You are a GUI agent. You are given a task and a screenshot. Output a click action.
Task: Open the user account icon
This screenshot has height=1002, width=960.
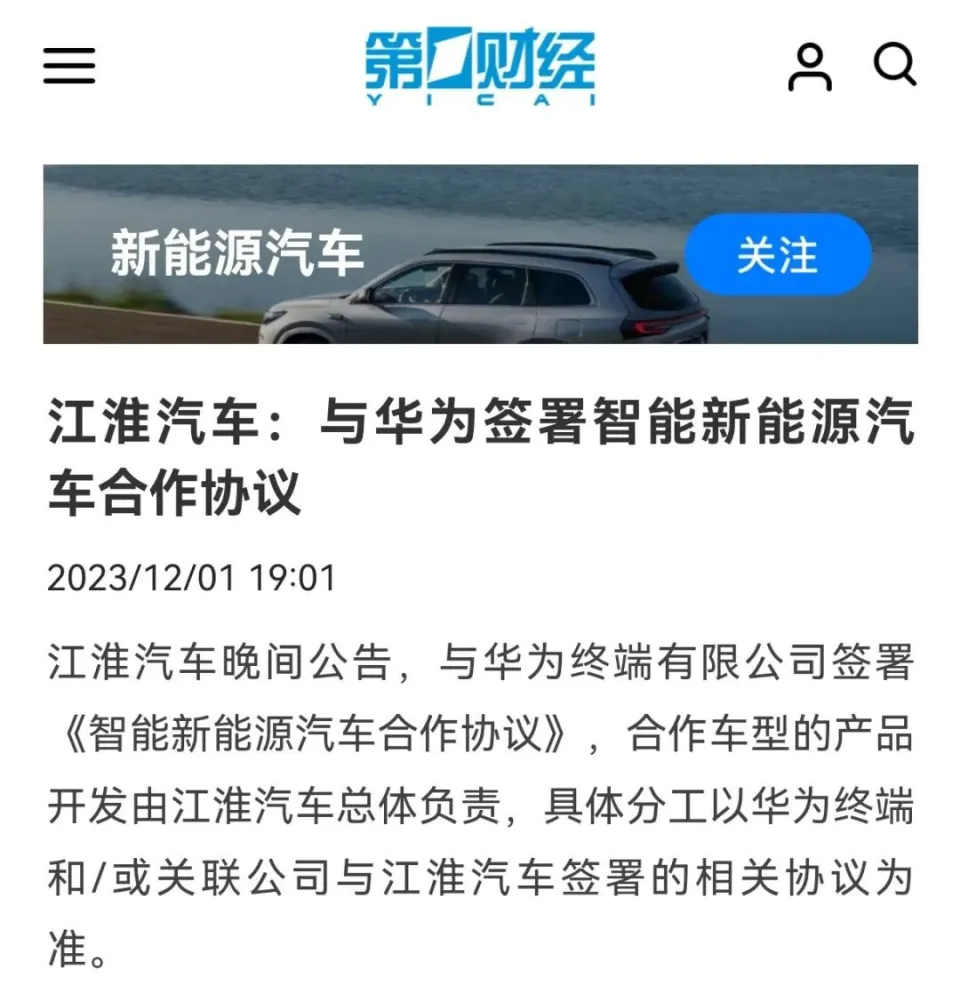(x=809, y=67)
